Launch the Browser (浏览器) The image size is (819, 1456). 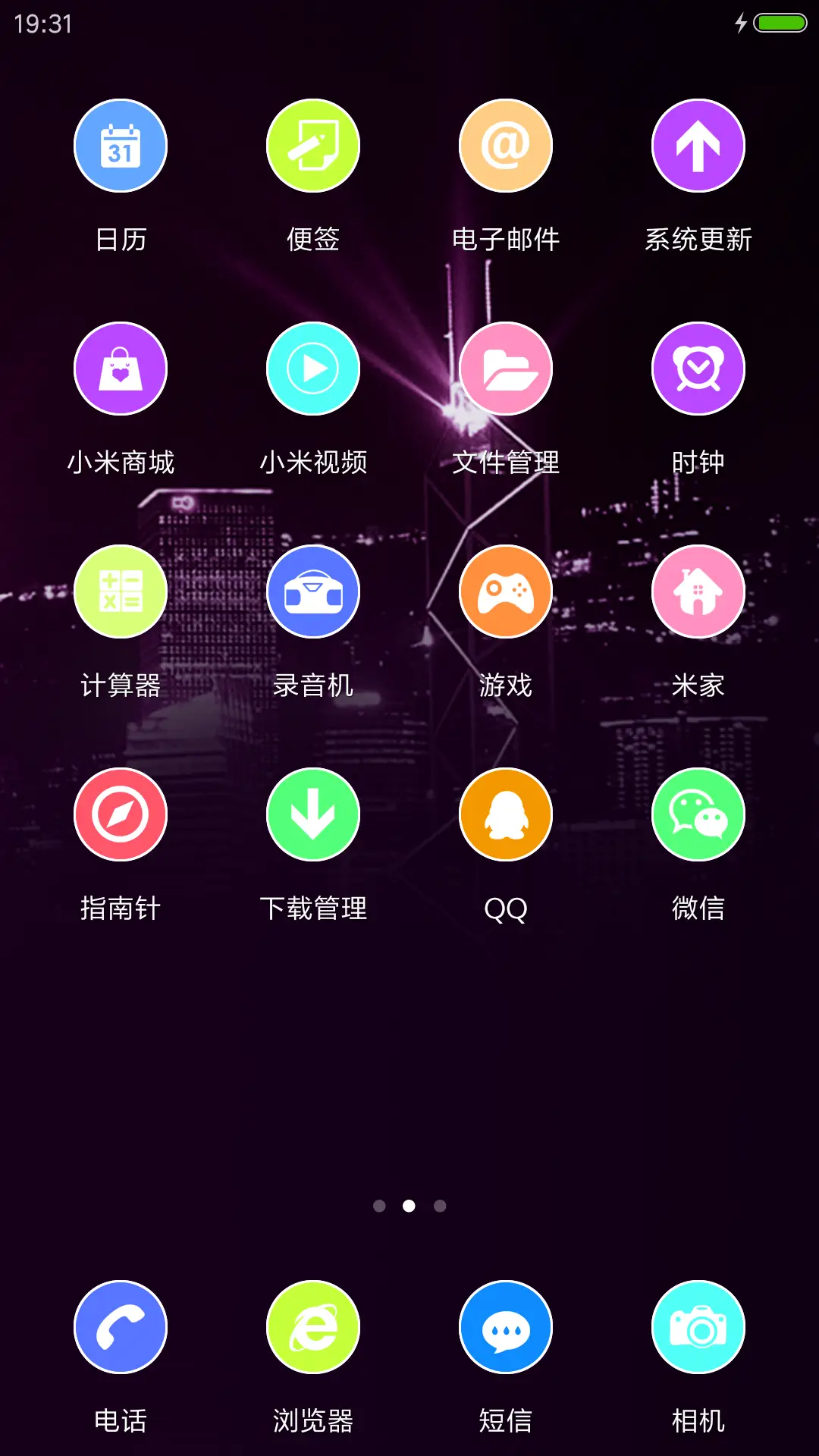click(312, 1326)
